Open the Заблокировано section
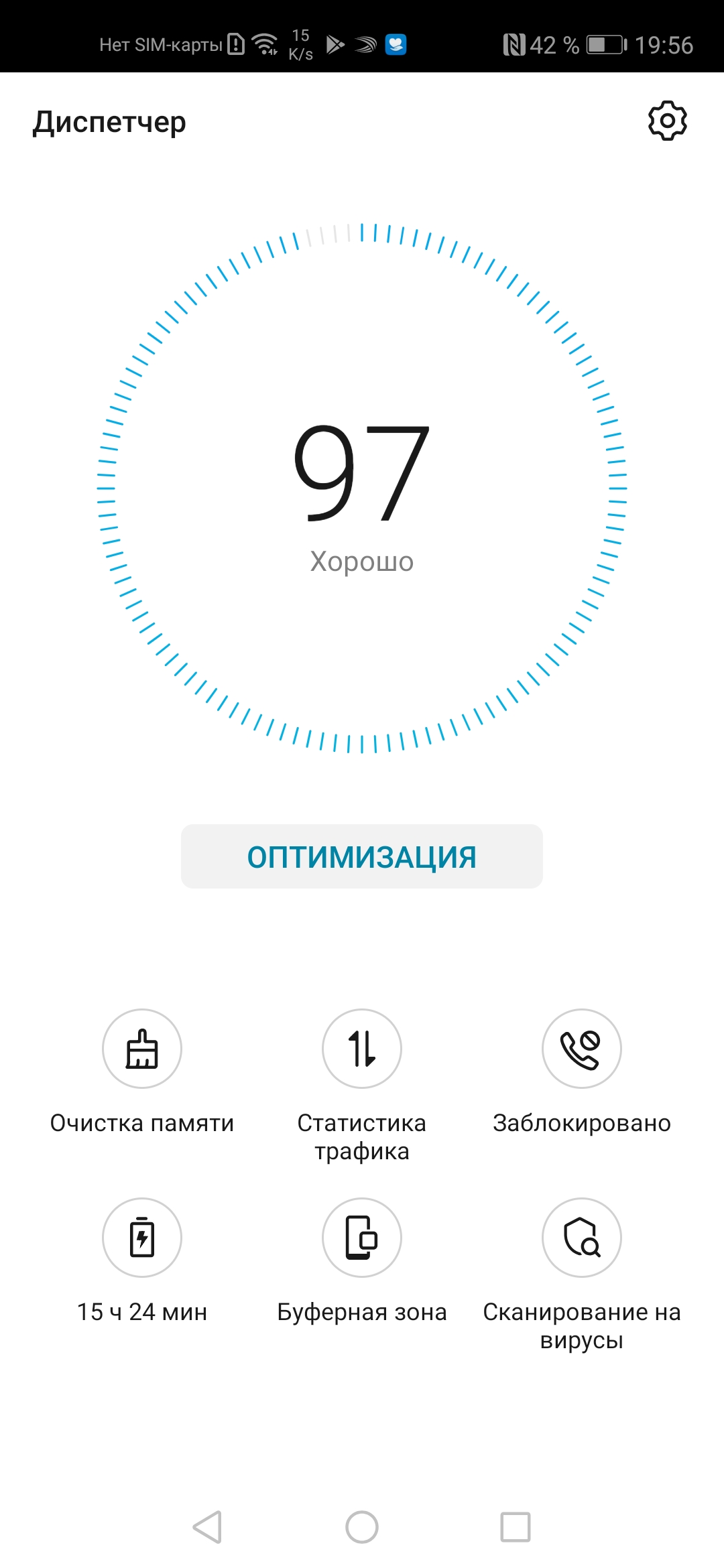The height and width of the screenshot is (1568, 724). pos(581,1049)
